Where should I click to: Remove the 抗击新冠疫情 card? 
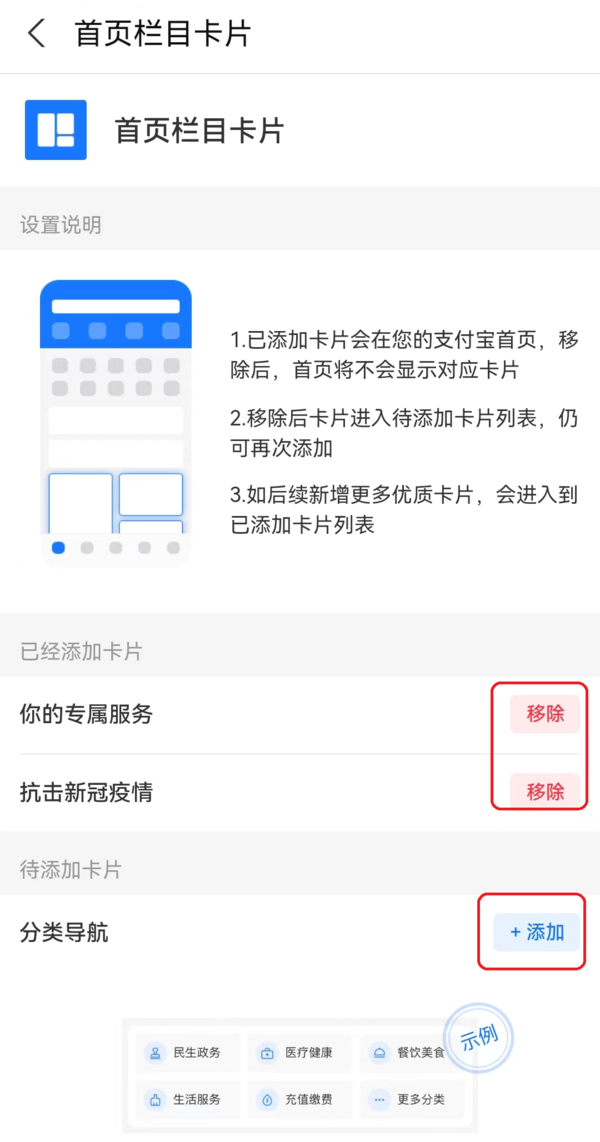pyautogui.click(x=545, y=792)
